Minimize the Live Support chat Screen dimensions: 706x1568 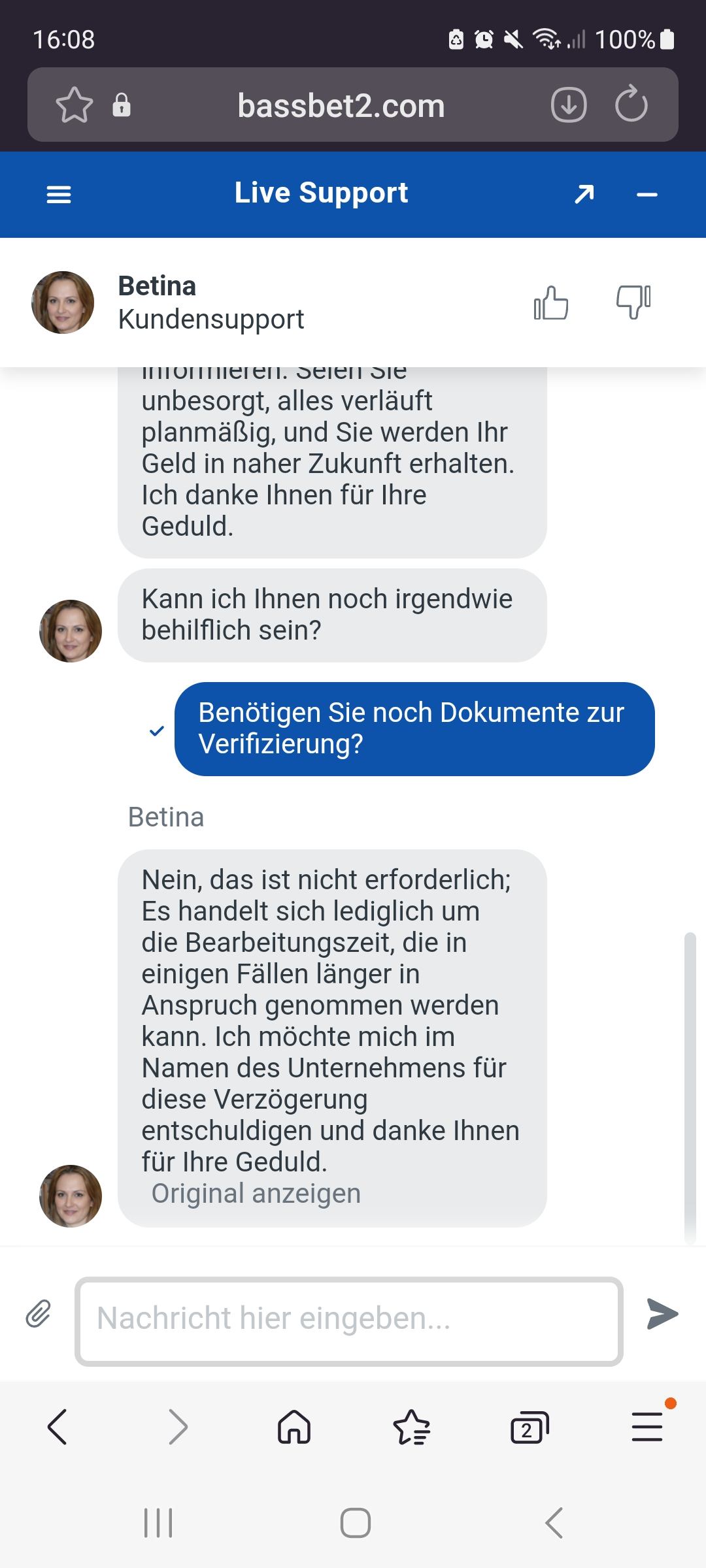pyautogui.click(x=647, y=194)
